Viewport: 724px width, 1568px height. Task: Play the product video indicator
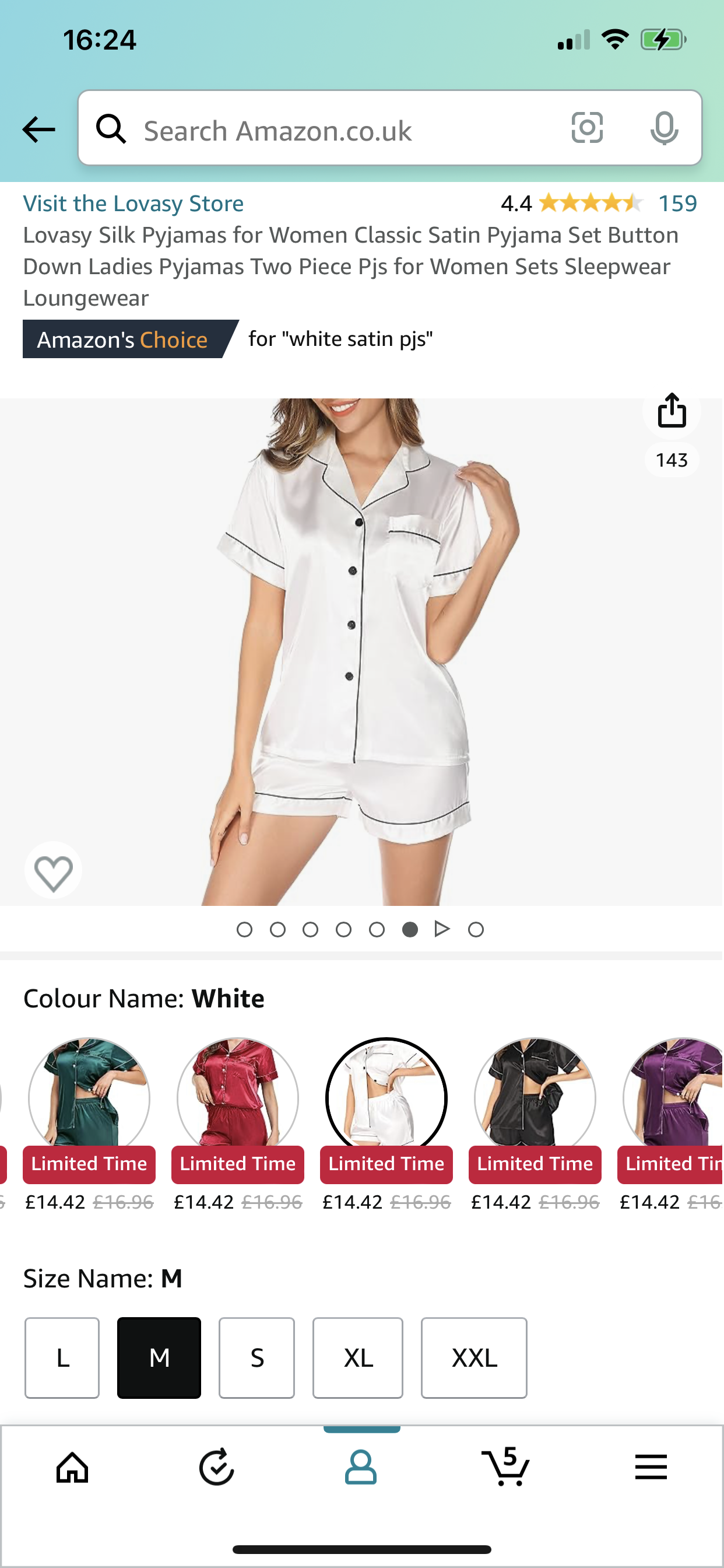442,929
